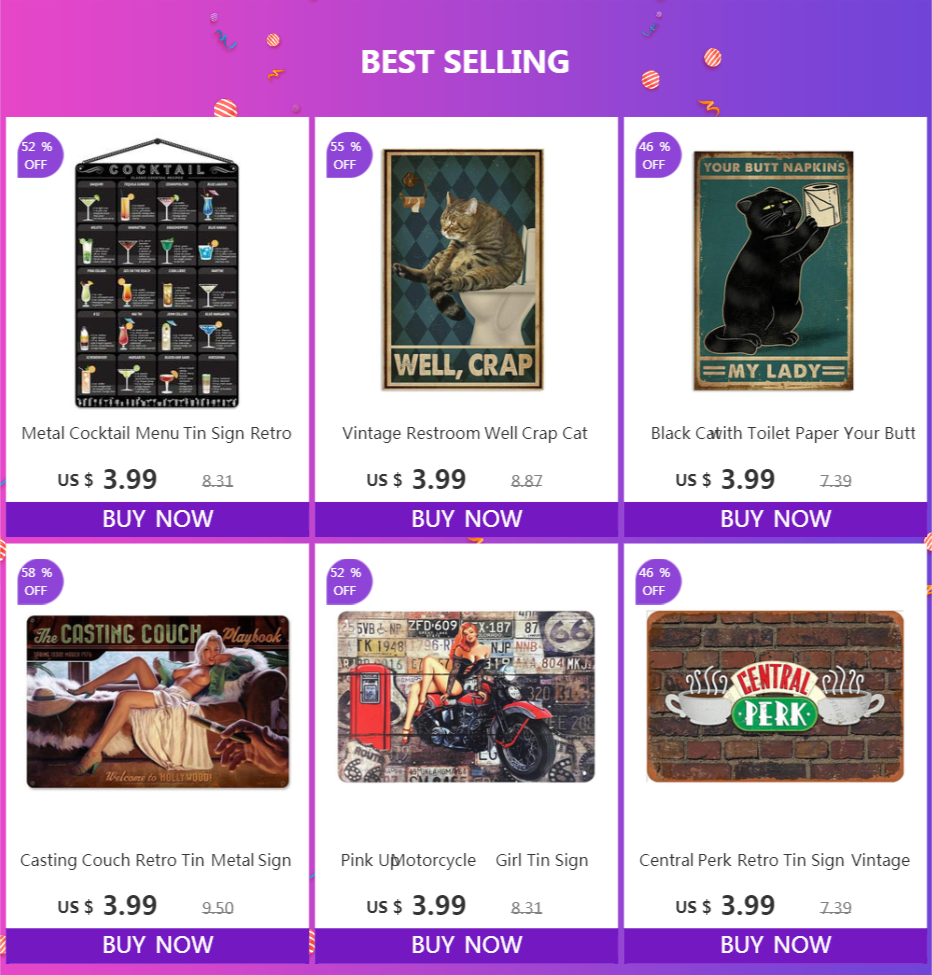The image size is (932, 975).
Task: Open the Motorcycle Girl Tin Sign product
Action: tap(466, 696)
